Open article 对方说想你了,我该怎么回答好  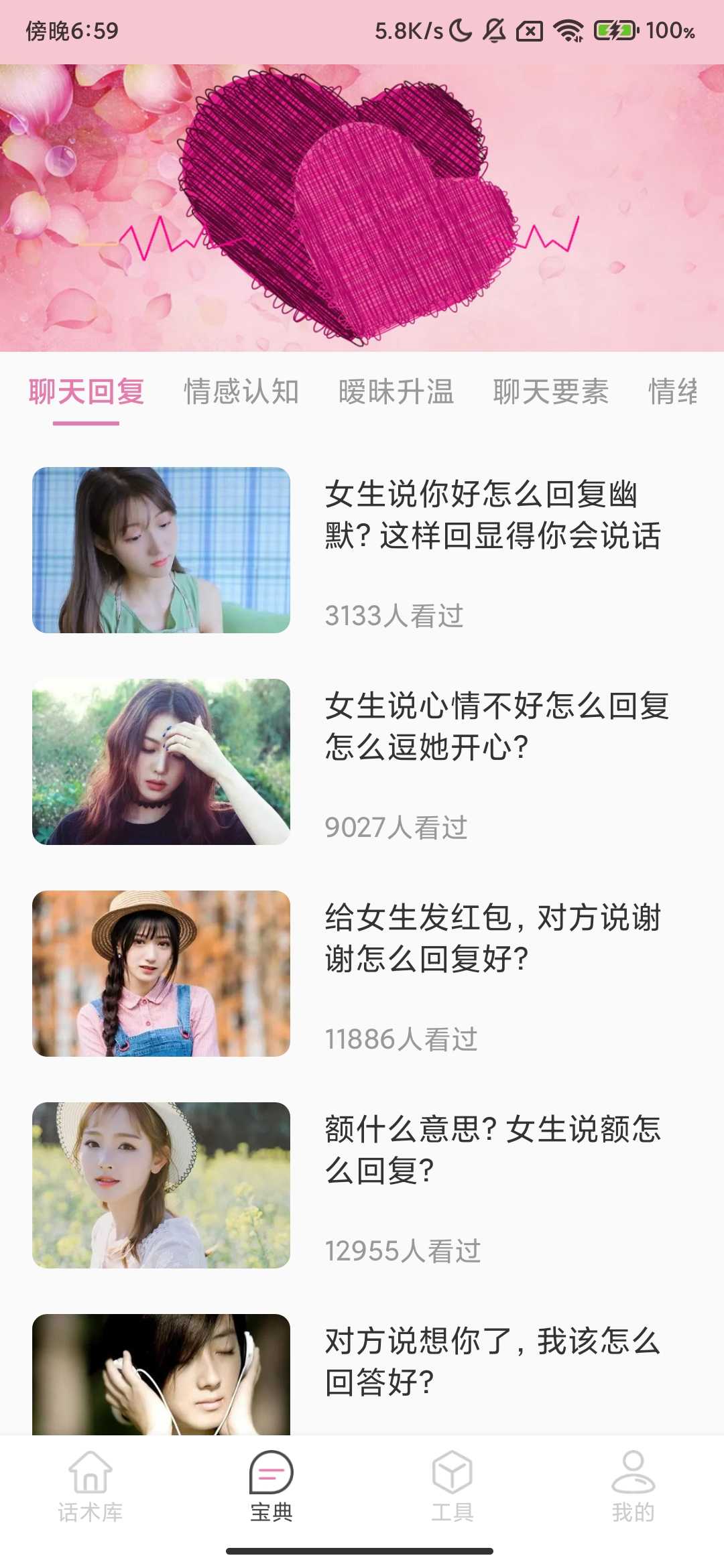[x=493, y=1362]
